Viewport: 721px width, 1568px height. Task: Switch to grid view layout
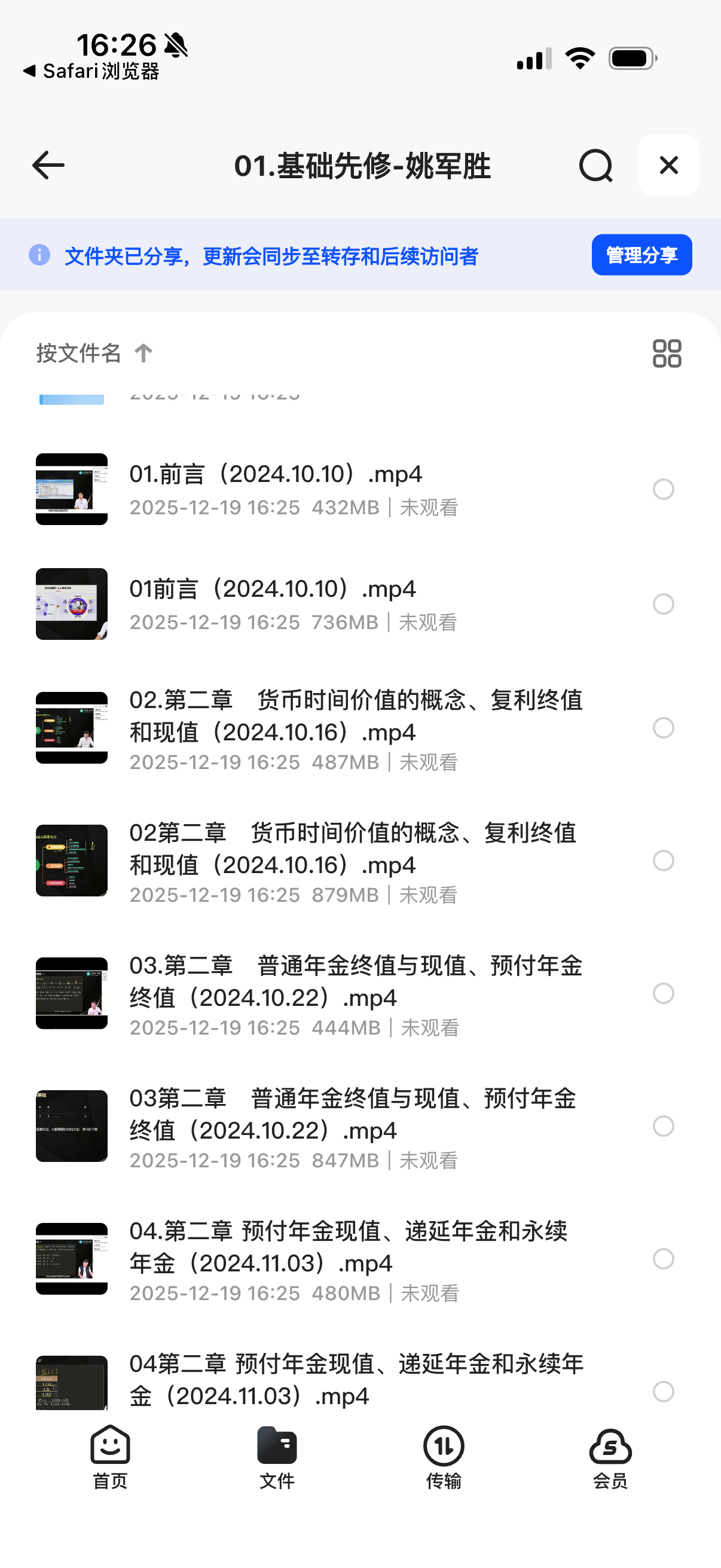666,353
